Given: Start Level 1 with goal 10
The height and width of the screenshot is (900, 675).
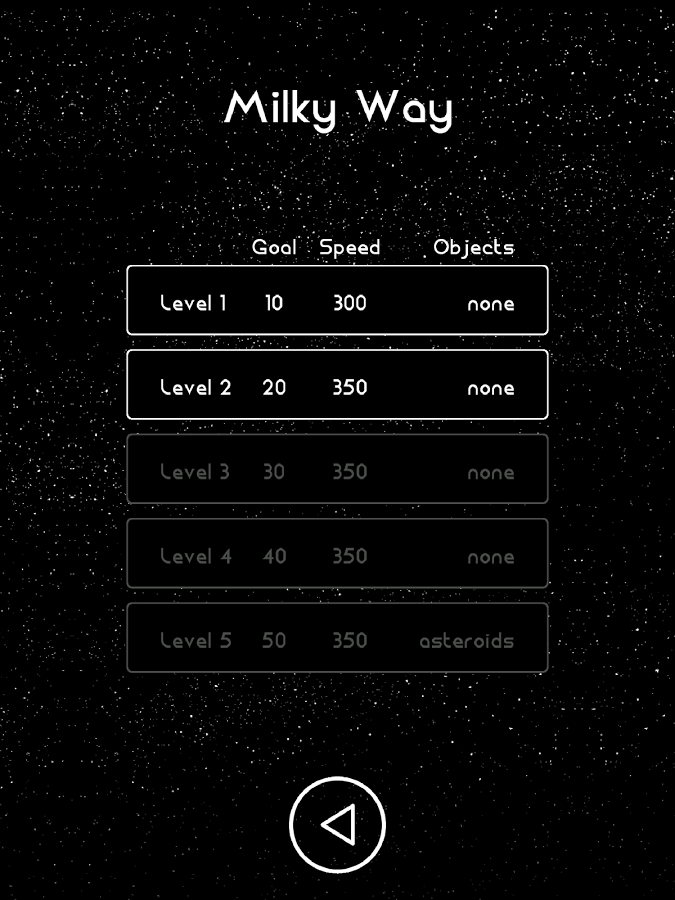Looking at the screenshot, I should pyautogui.click(x=337, y=300).
